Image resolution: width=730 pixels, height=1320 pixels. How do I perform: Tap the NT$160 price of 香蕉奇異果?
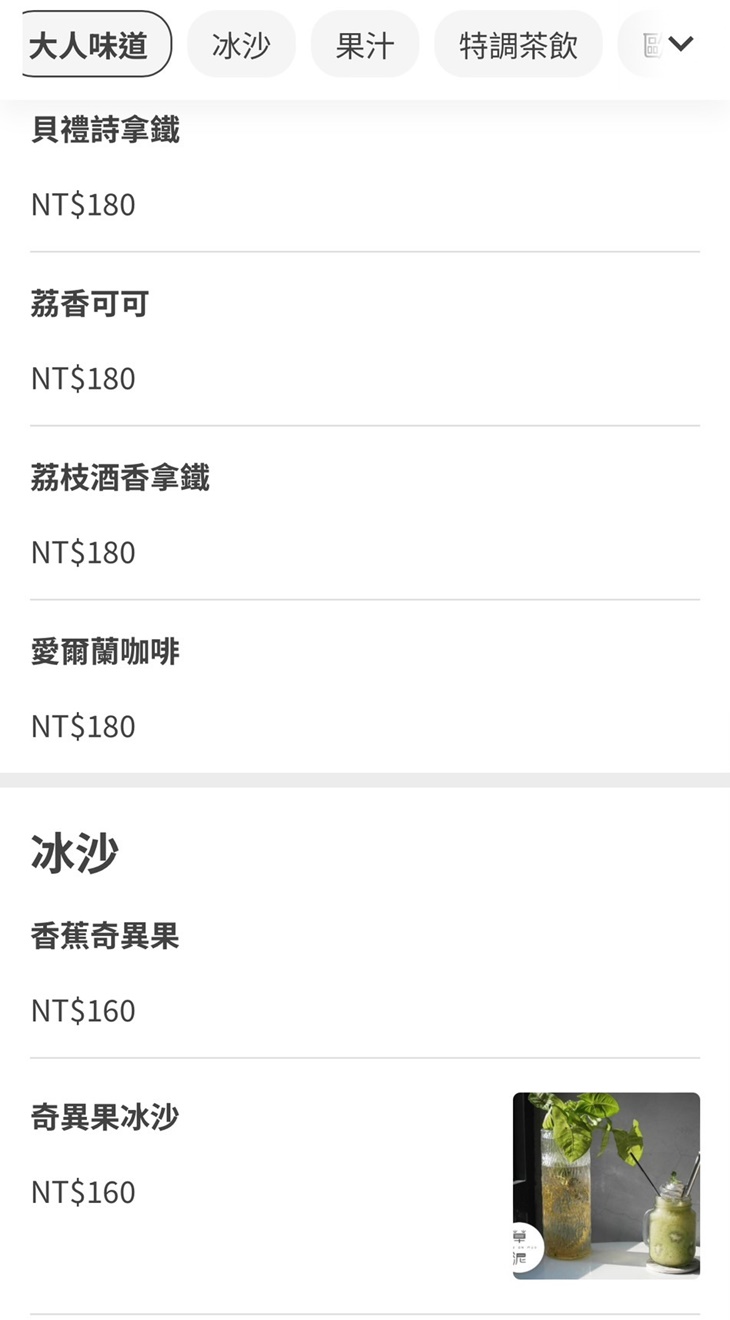pyautogui.click(x=82, y=1011)
